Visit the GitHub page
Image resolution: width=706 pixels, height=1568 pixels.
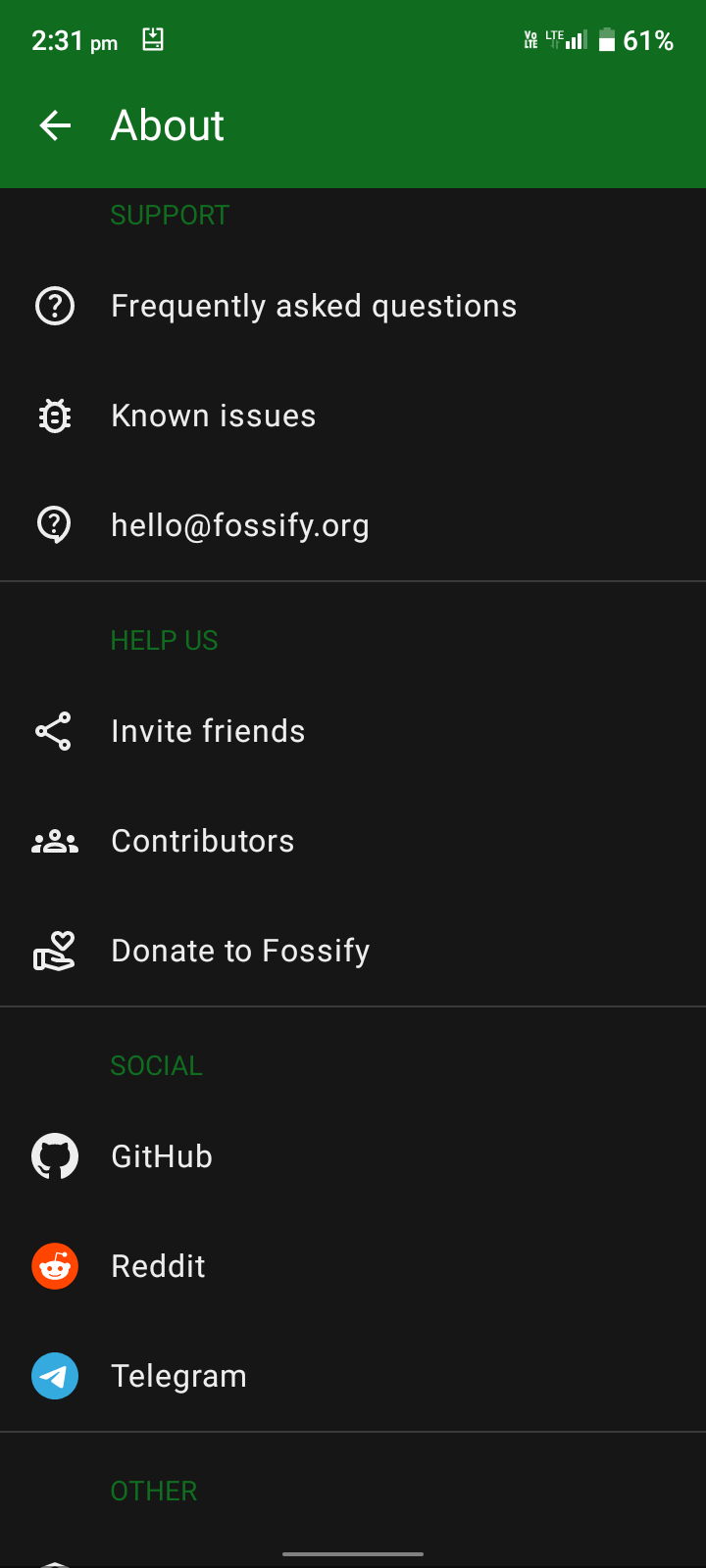point(353,1156)
